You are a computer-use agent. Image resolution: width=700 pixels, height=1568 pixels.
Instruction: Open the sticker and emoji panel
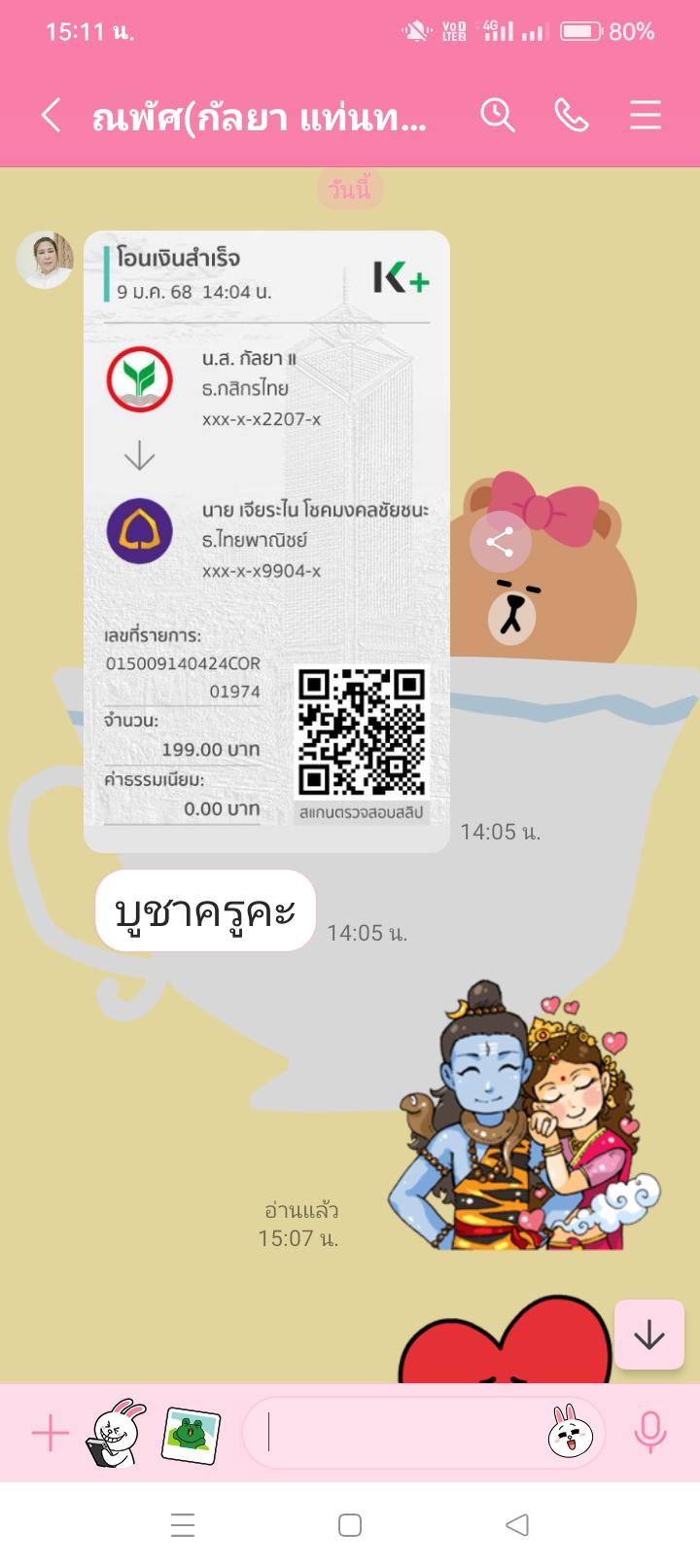(x=571, y=1434)
